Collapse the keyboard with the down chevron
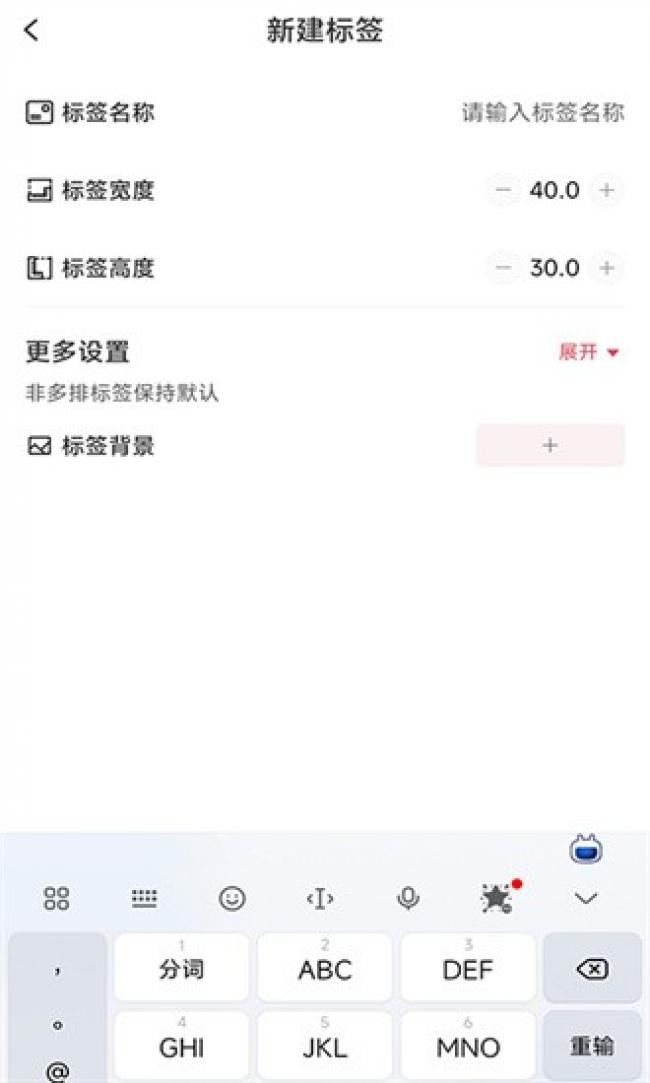650x1083 pixels. tap(586, 899)
